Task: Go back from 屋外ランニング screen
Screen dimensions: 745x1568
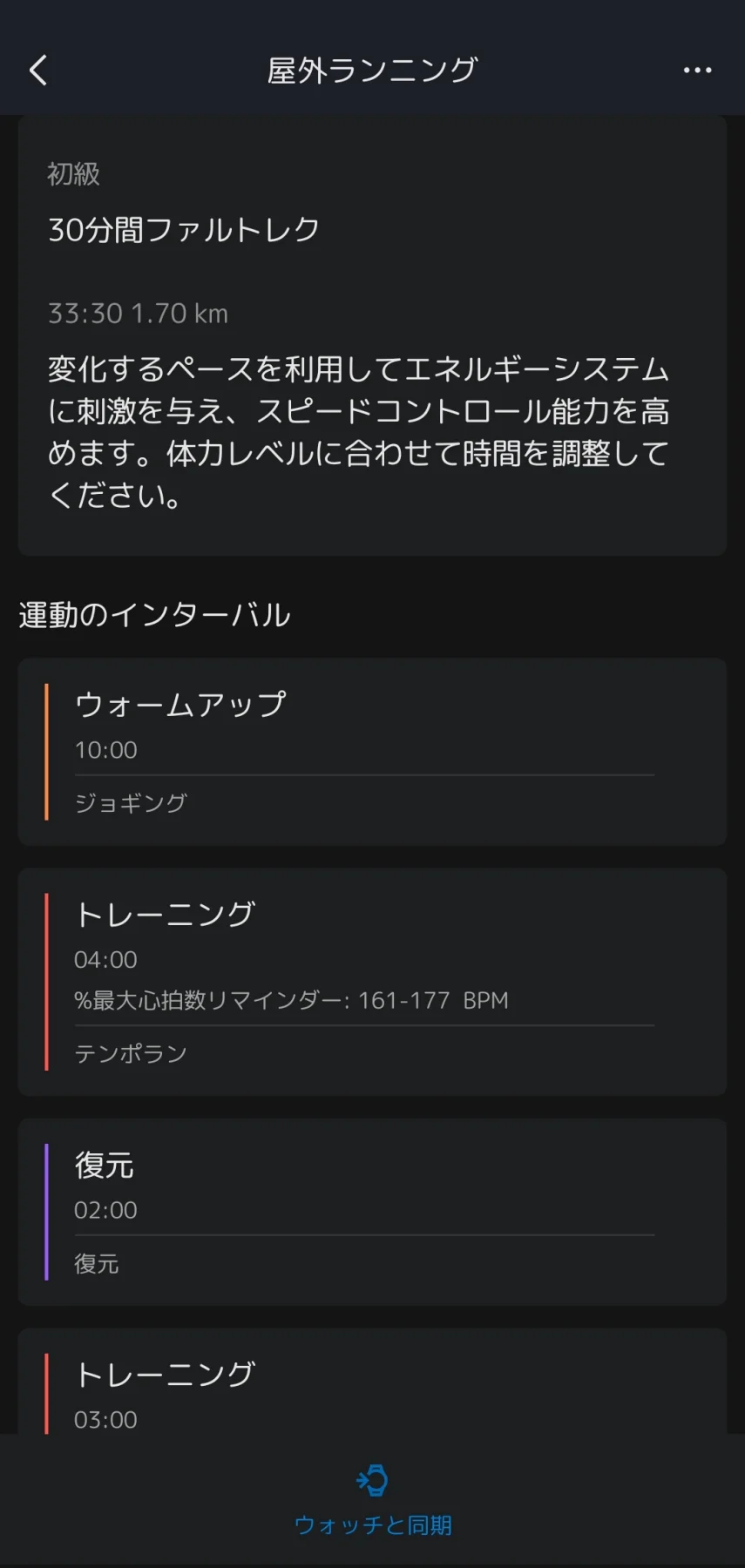Action: coord(38,71)
